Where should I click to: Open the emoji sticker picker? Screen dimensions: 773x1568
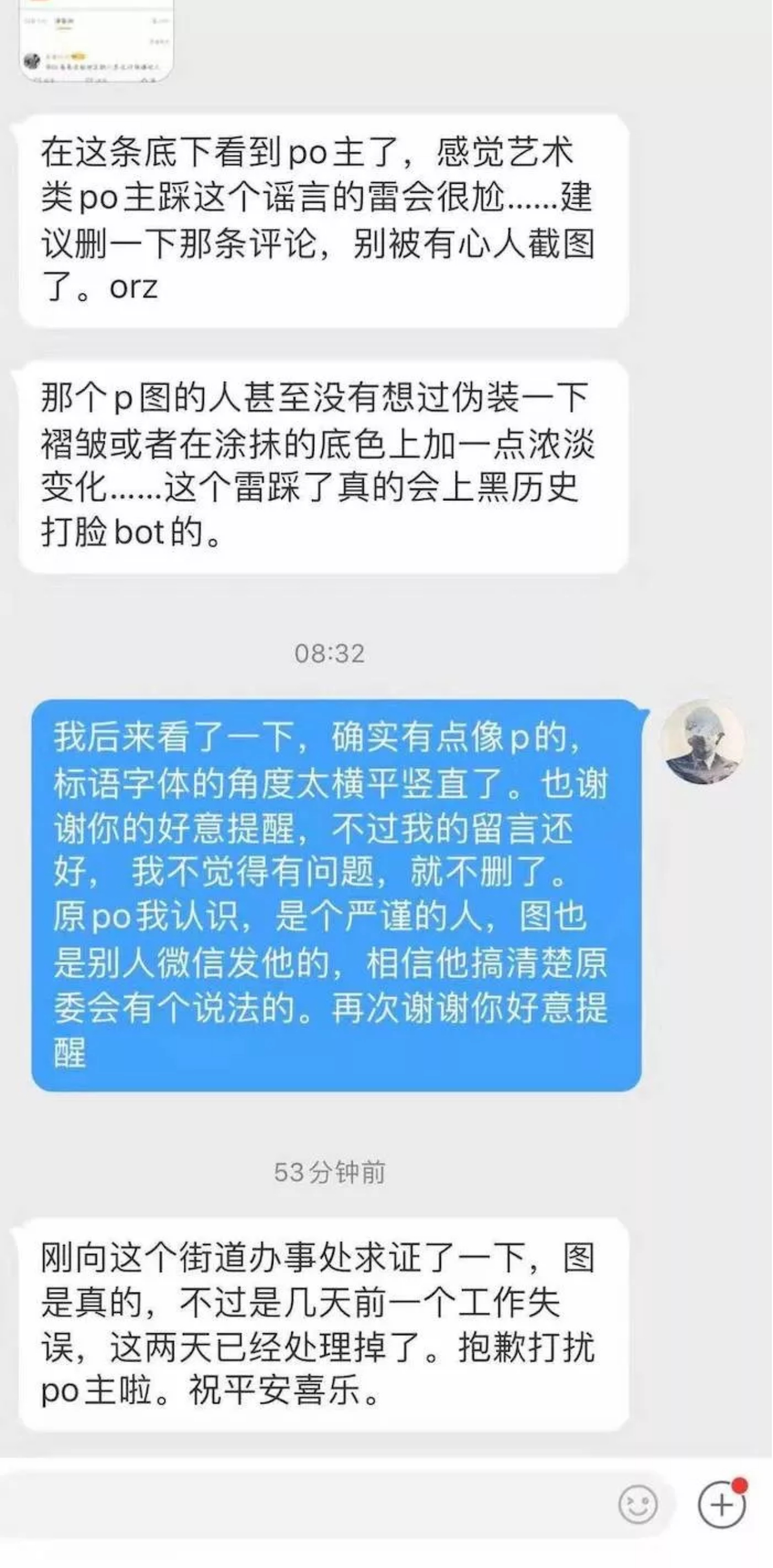638,1504
